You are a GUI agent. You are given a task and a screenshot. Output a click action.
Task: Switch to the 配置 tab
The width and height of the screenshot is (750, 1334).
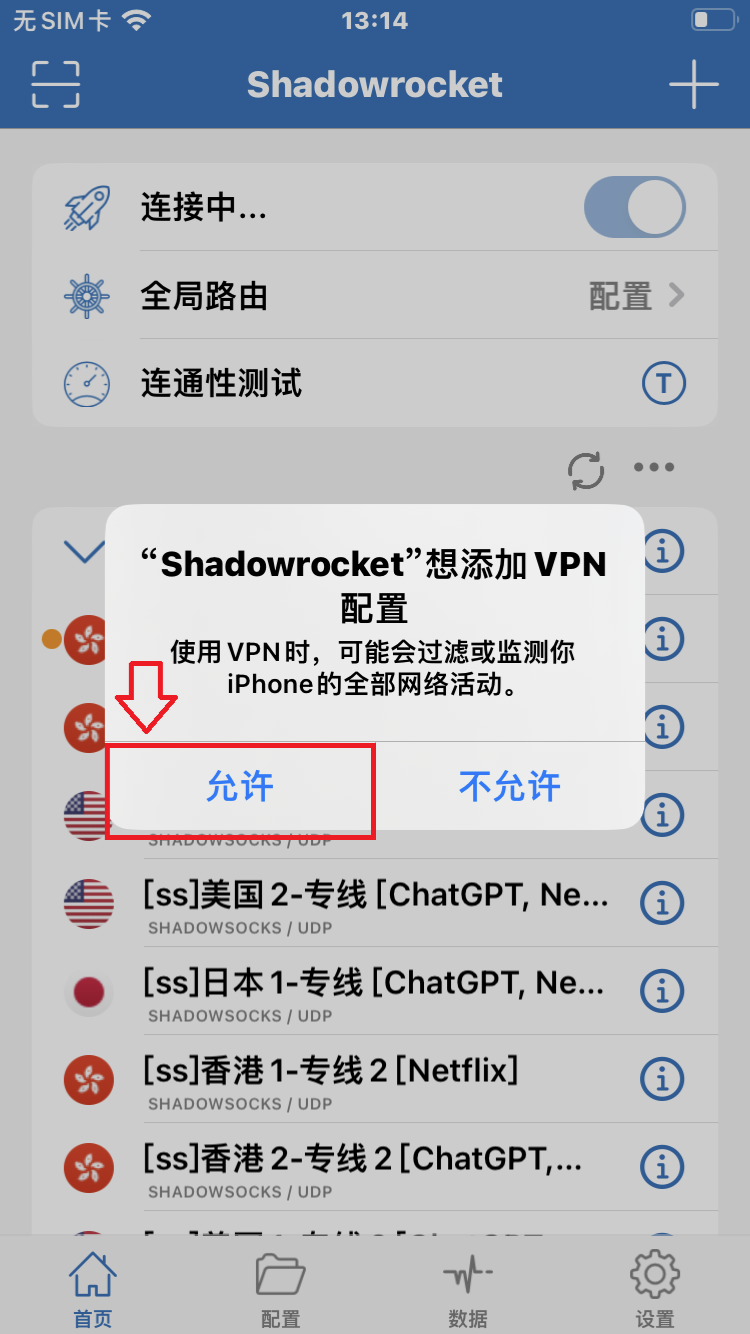point(280,1290)
